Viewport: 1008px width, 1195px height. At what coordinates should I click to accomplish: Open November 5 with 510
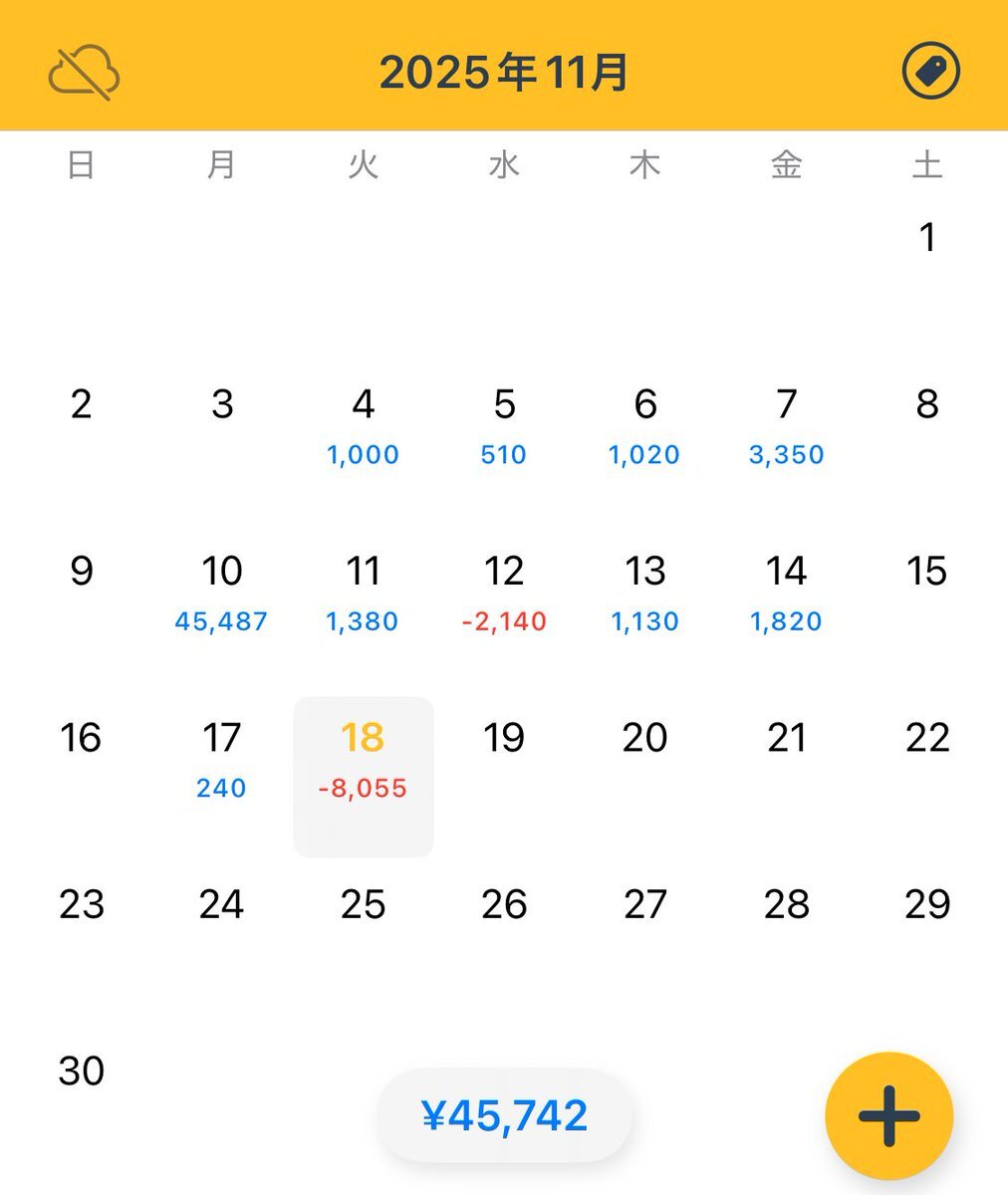tap(504, 426)
